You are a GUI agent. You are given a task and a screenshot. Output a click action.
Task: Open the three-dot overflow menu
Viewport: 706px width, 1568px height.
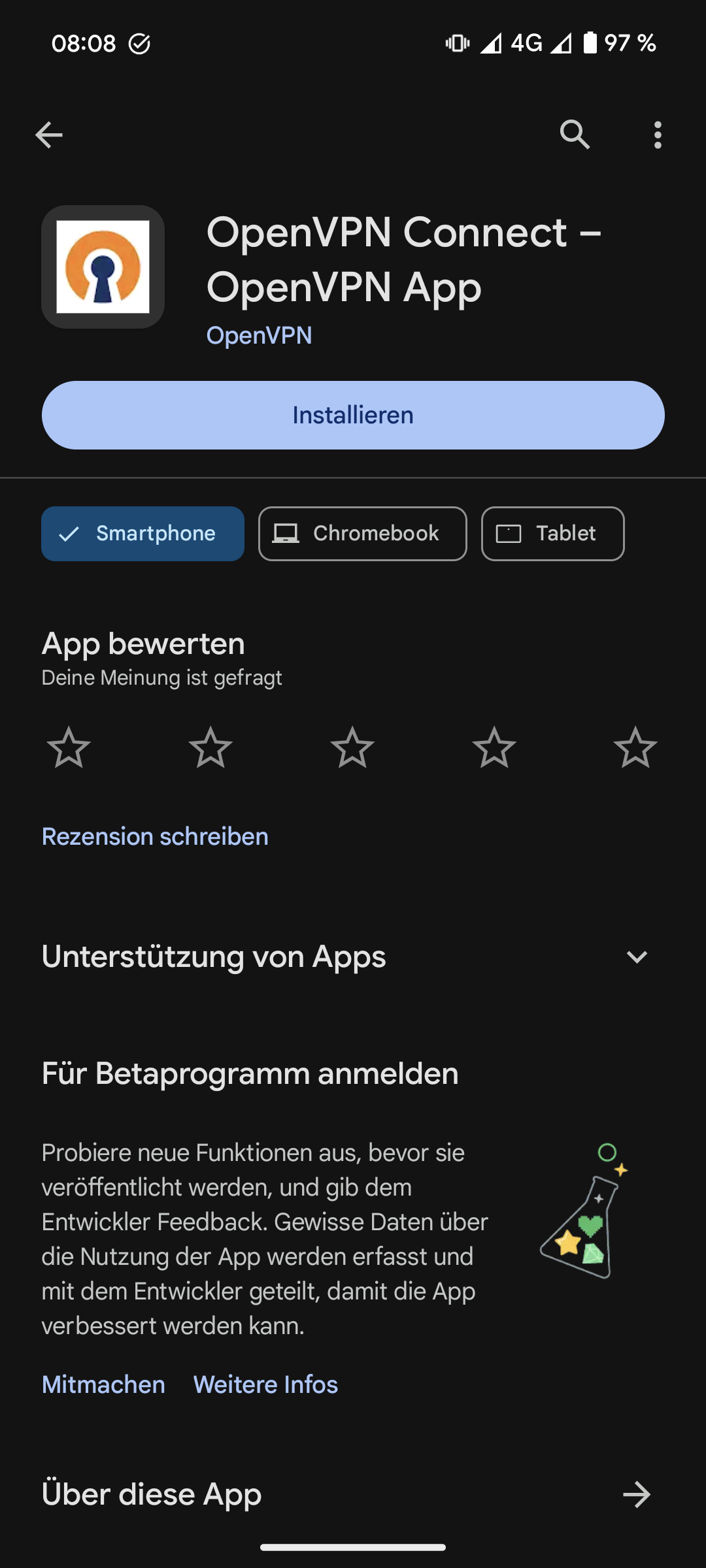click(658, 135)
